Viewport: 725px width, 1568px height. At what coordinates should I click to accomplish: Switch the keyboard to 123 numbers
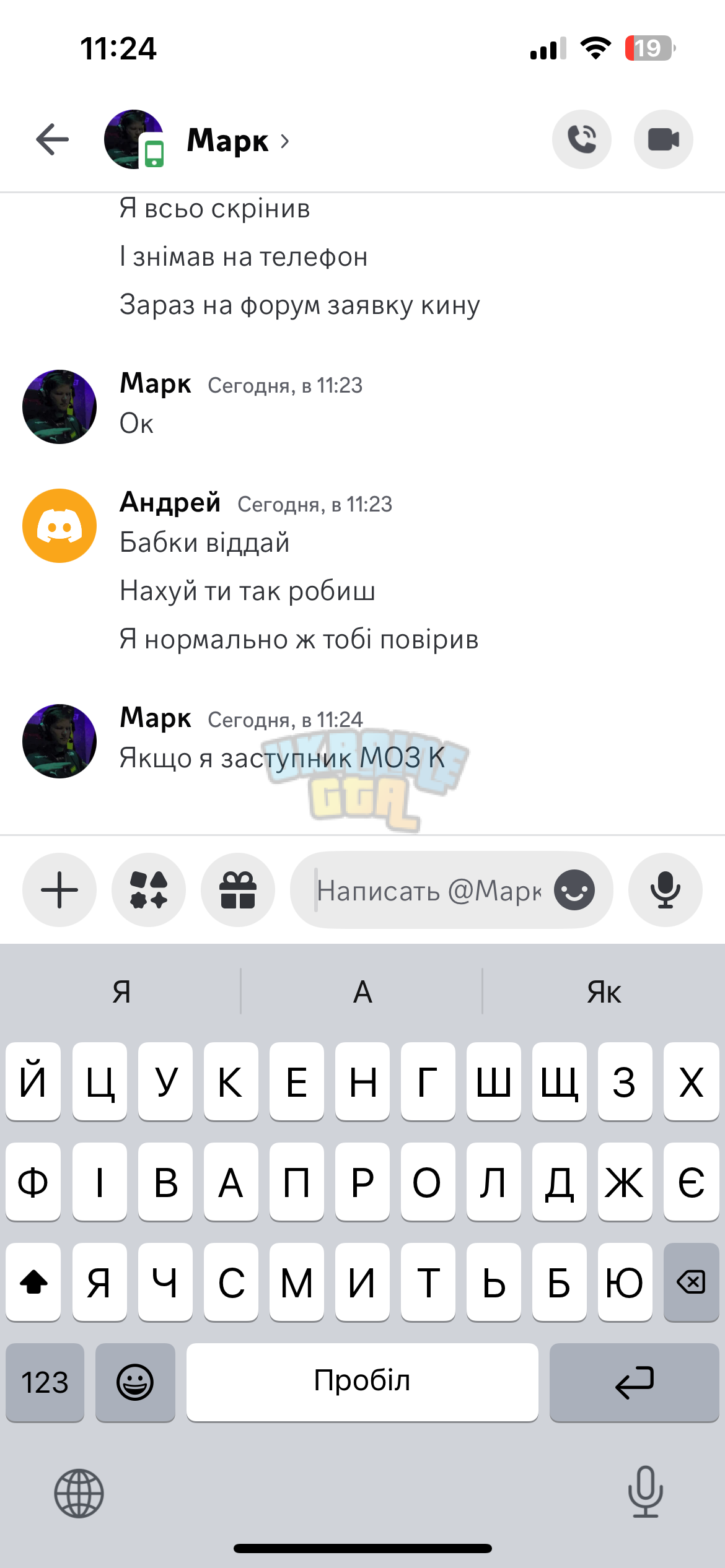point(45,1382)
